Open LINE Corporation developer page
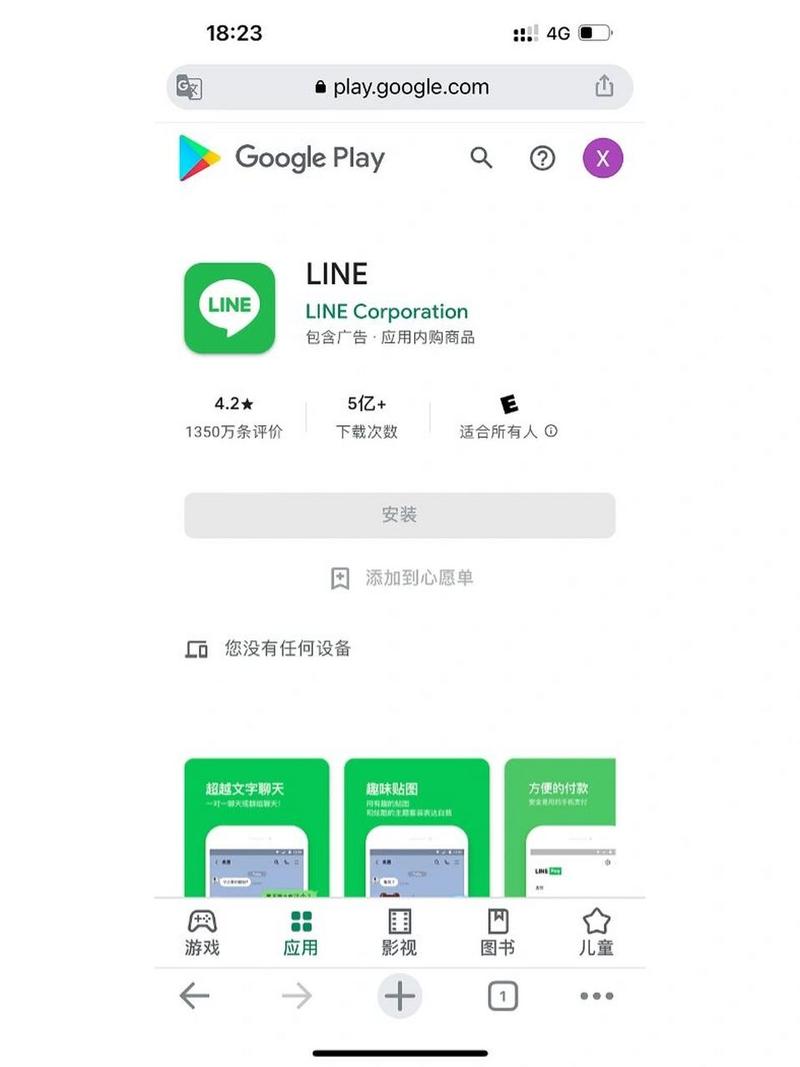This screenshot has width=800, height=1067. pyautogui.click(x=386, y=311)
